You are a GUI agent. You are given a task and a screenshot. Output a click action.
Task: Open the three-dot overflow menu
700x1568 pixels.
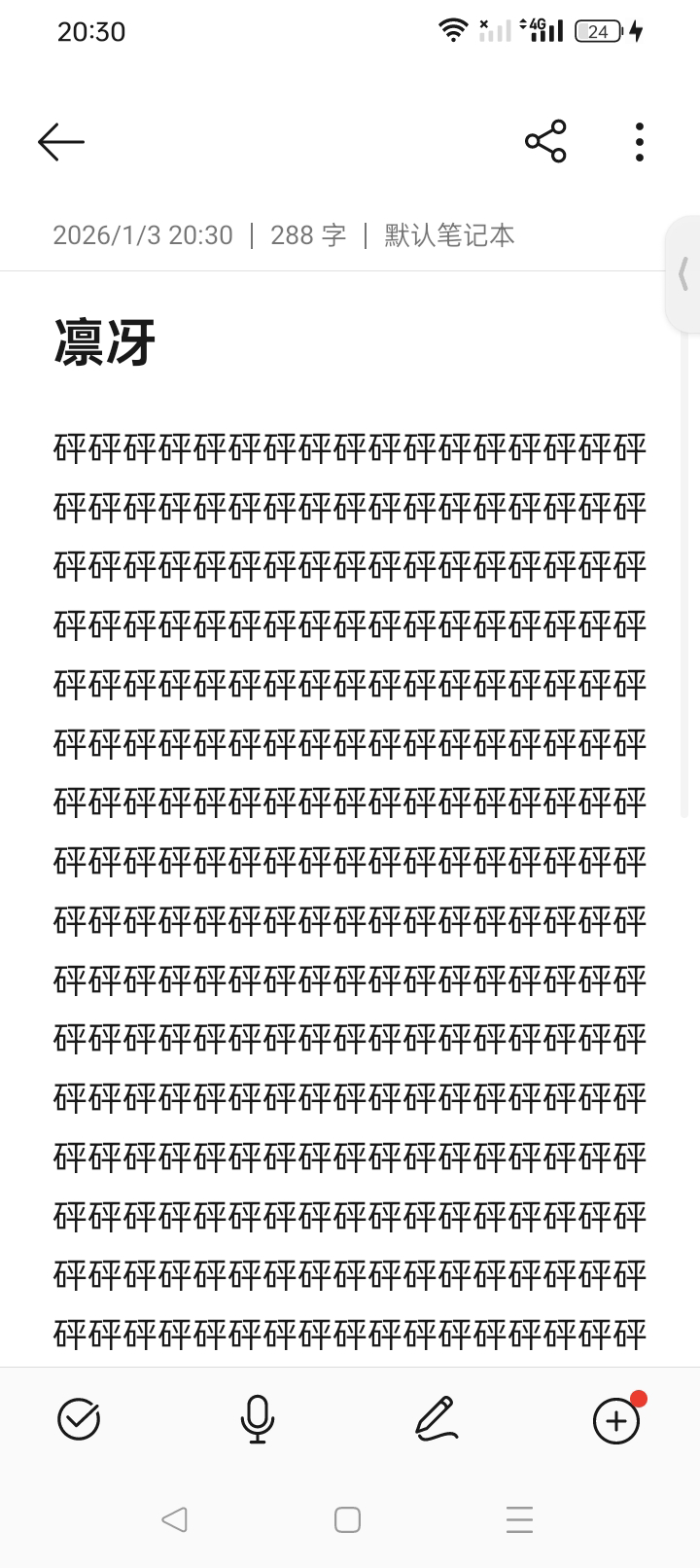(639, 142)
